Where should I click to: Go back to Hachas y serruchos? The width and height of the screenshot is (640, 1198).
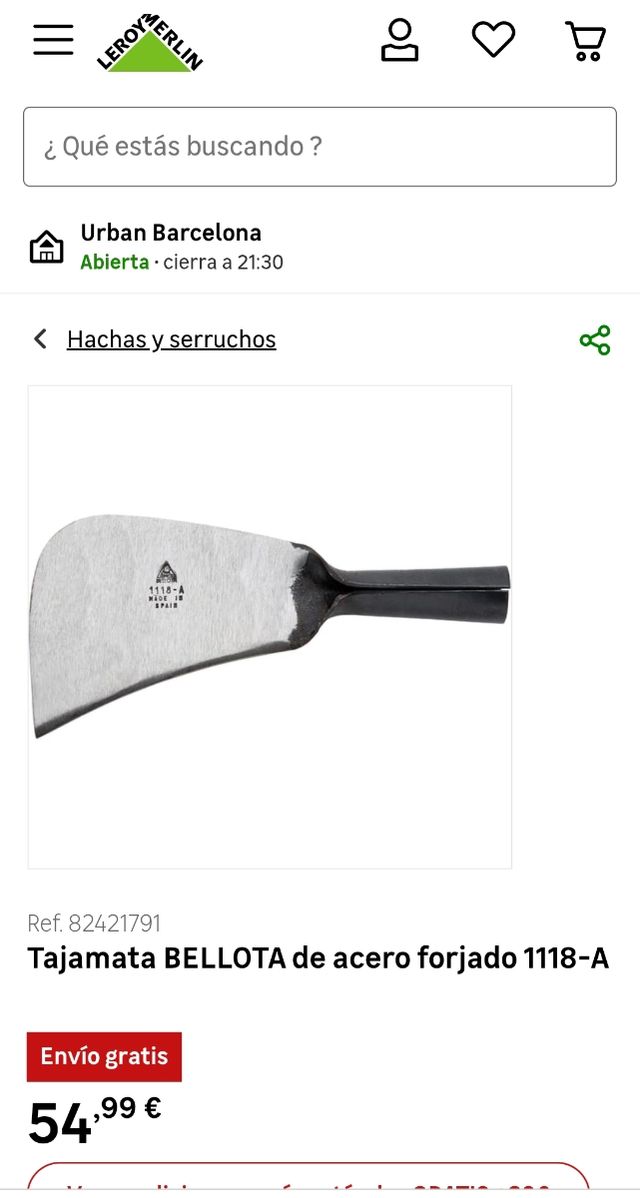point(170,340)
